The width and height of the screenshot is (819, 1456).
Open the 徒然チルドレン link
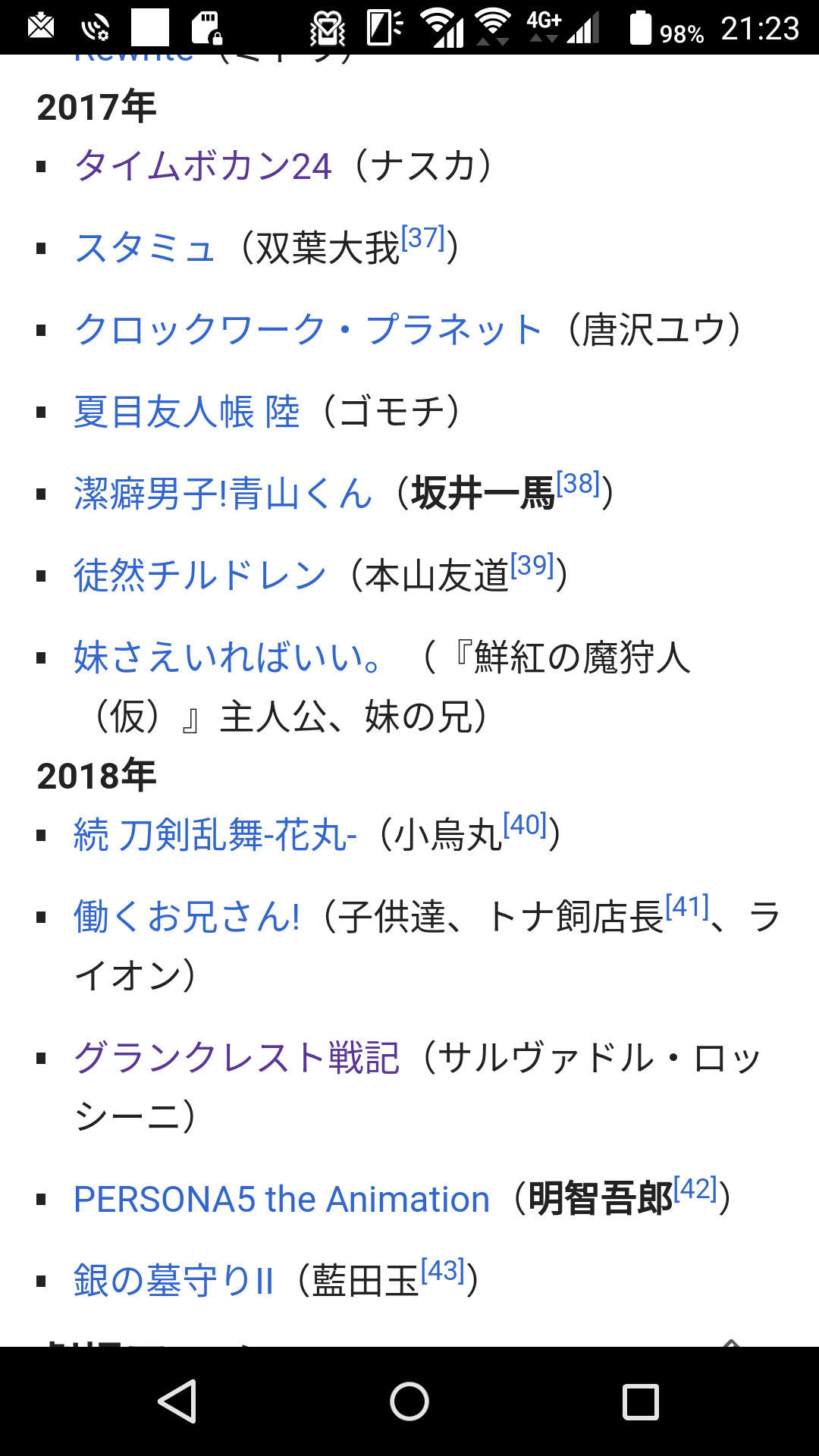click(199, 576)
